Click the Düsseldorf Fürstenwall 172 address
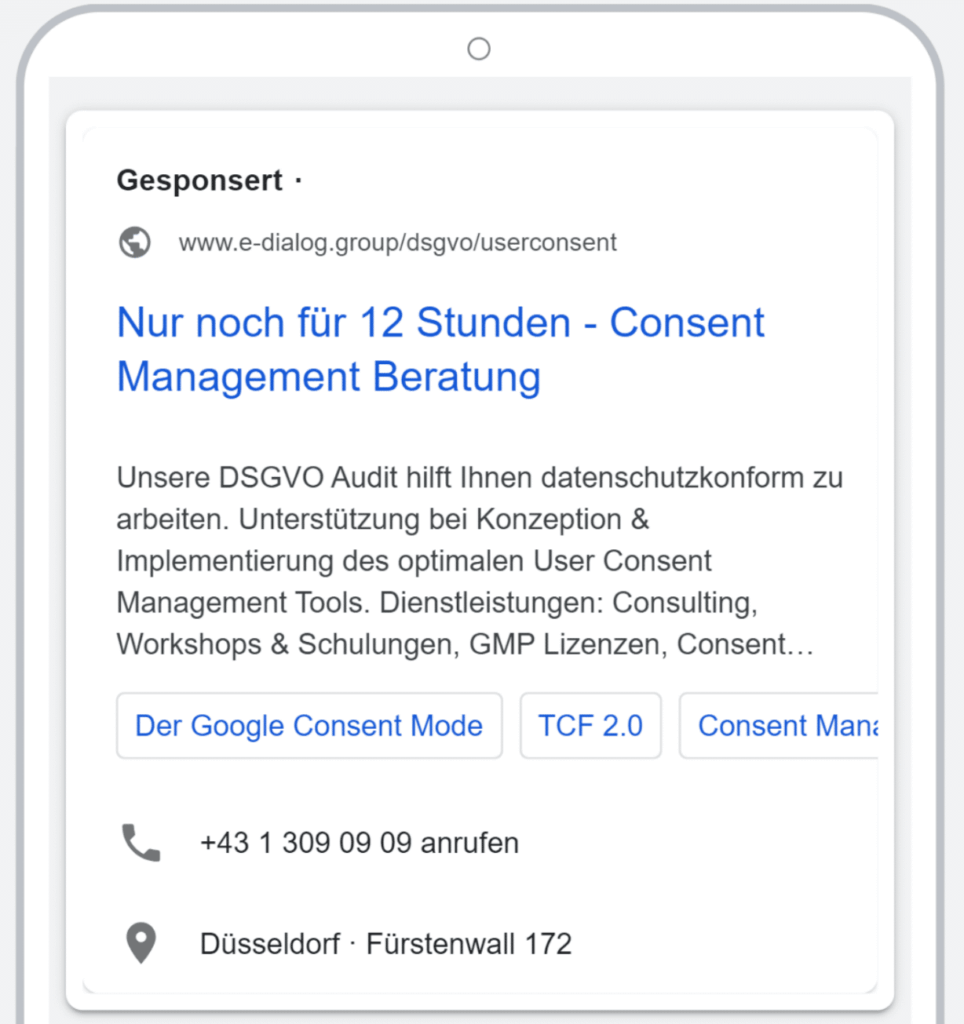 pyautogui.click(x=386, y=941)
